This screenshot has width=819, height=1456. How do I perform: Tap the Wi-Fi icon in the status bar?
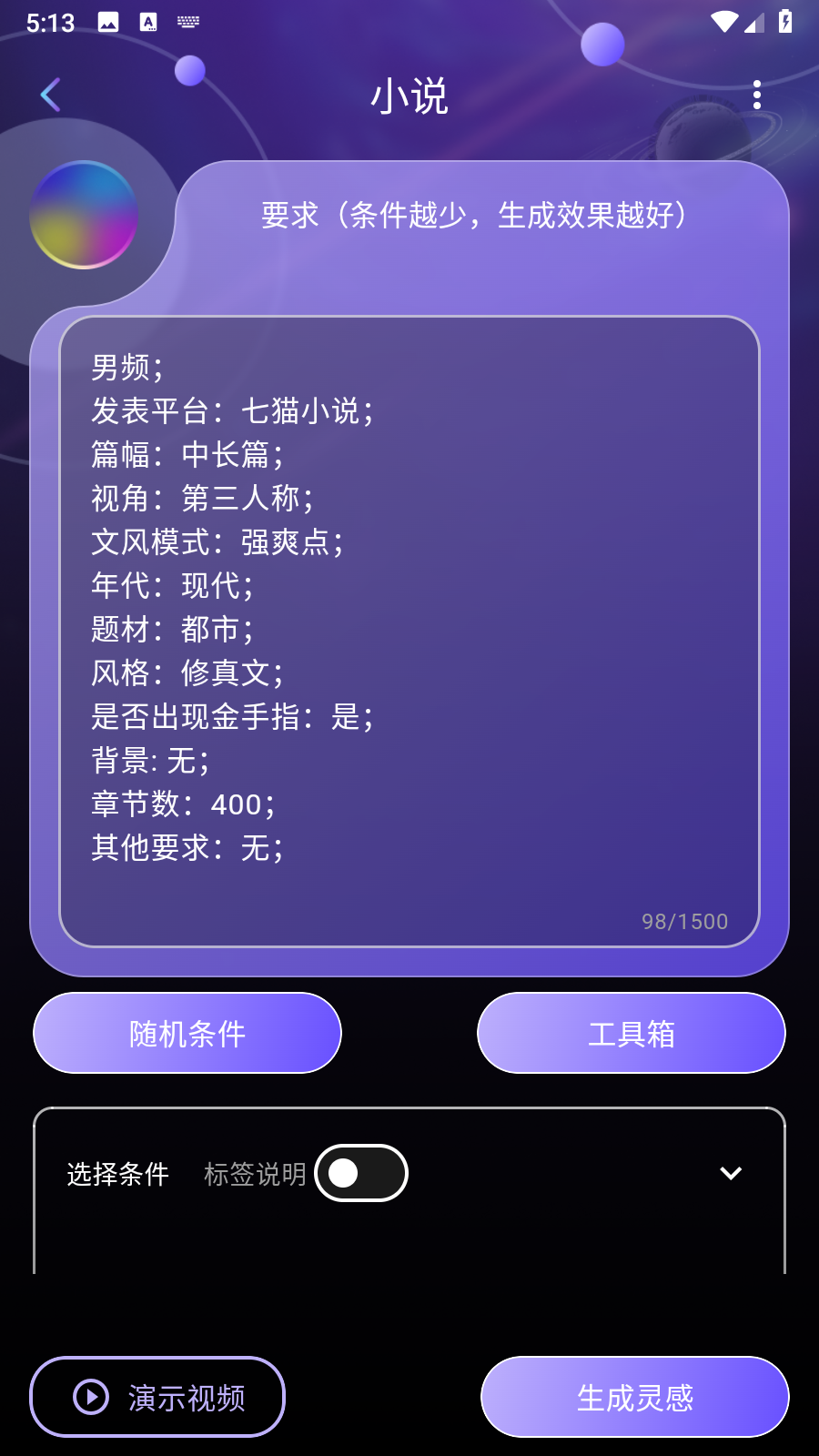722,22
